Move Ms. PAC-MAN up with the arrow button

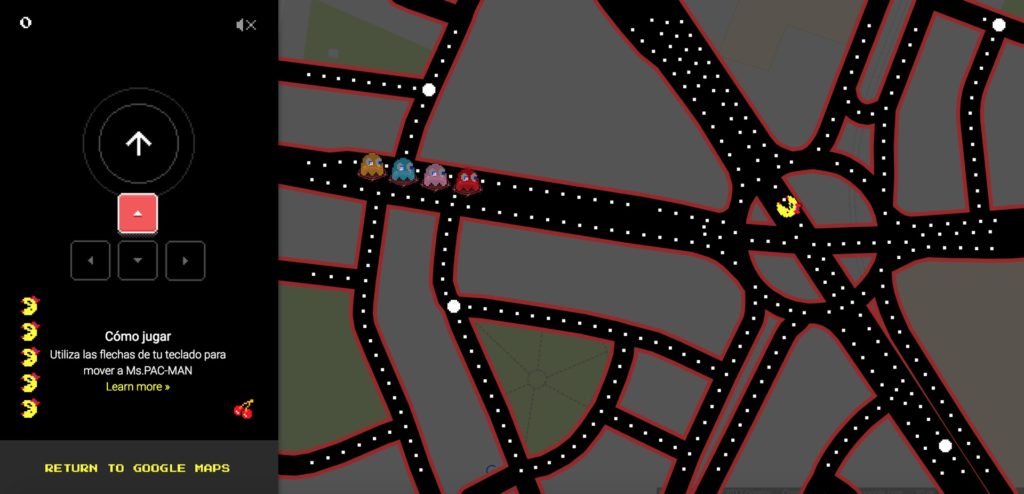coord(138,213)
